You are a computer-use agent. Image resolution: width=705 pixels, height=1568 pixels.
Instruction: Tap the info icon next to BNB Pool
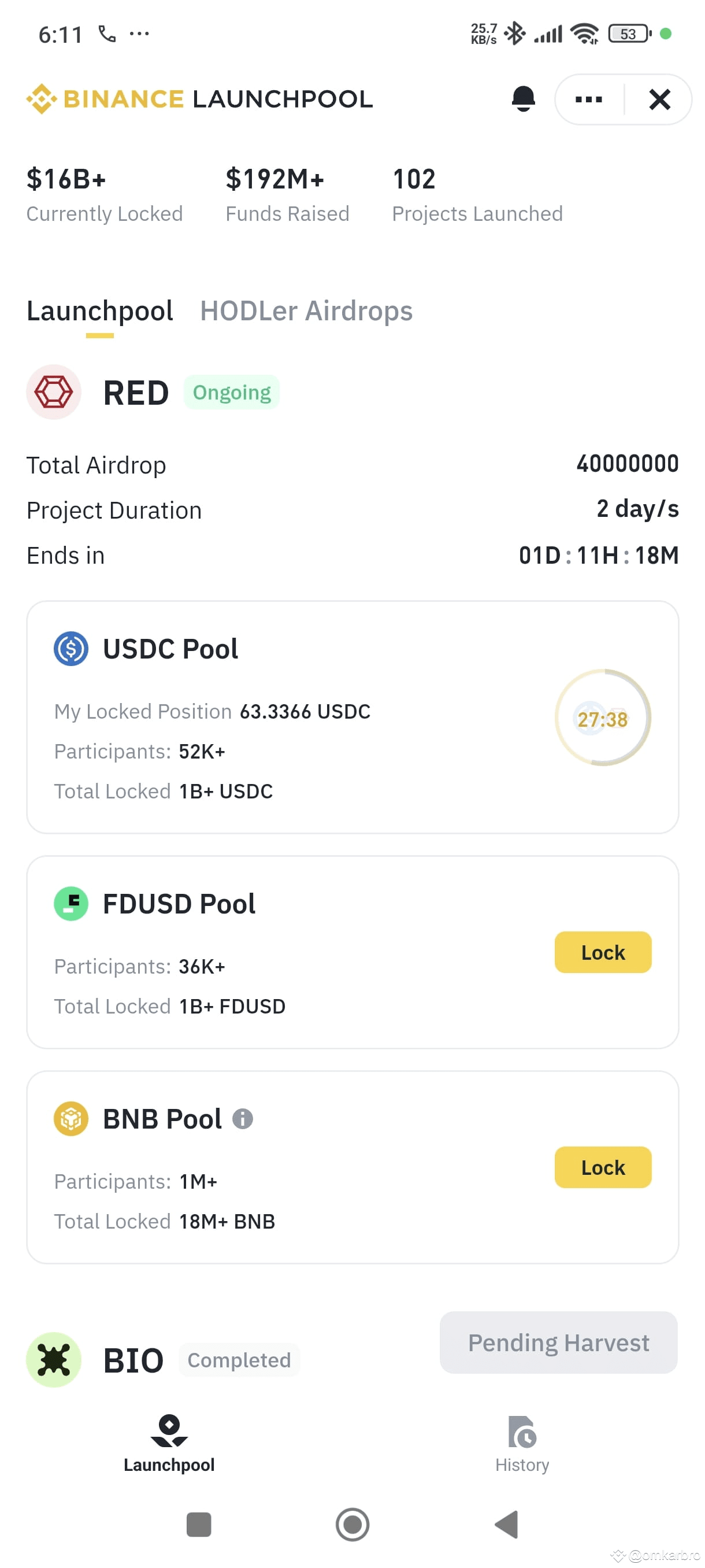tap(243, 1118)
